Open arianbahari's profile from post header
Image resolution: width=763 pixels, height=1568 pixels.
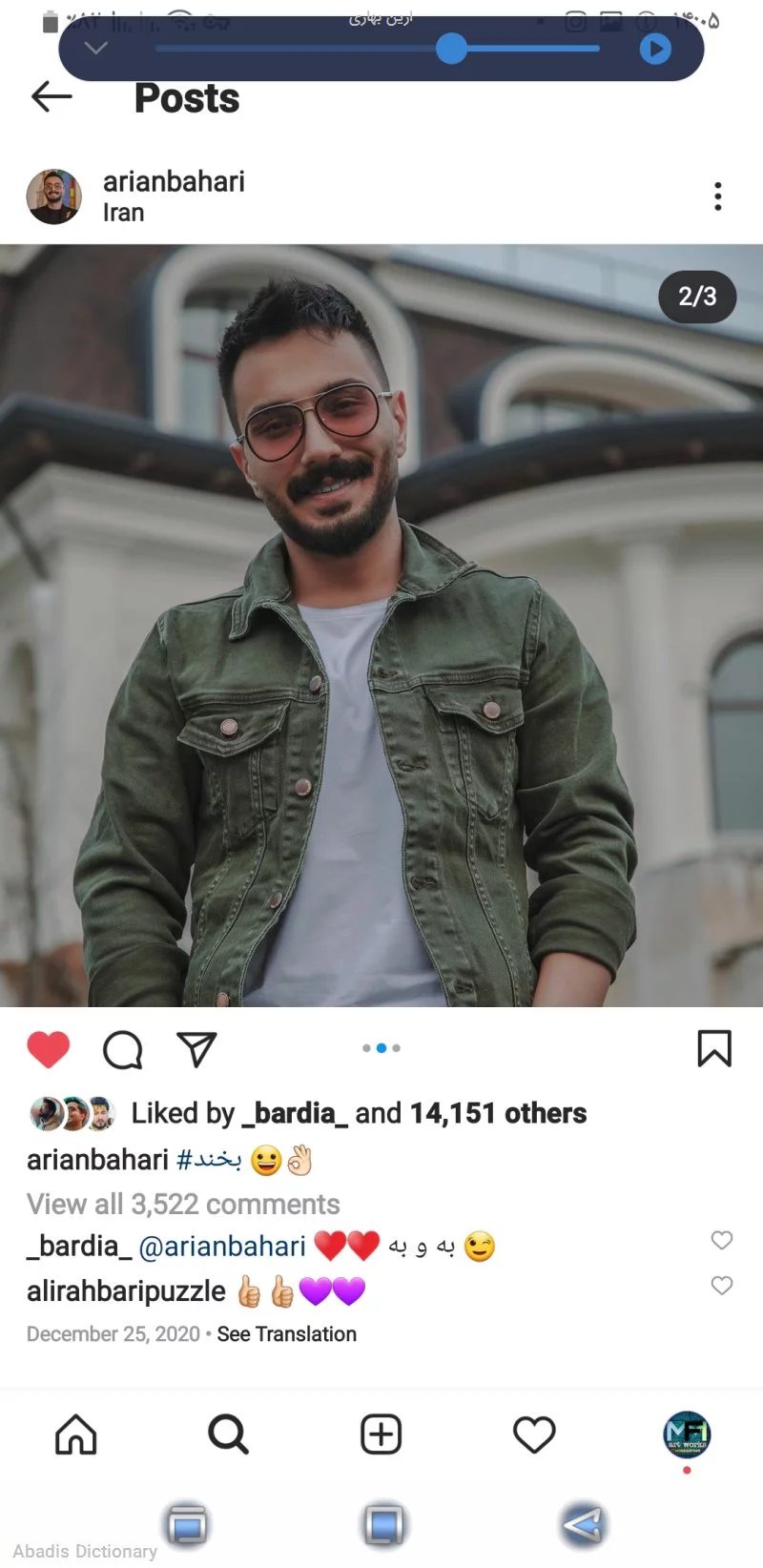pyautogui.click(x=173, y=181)
